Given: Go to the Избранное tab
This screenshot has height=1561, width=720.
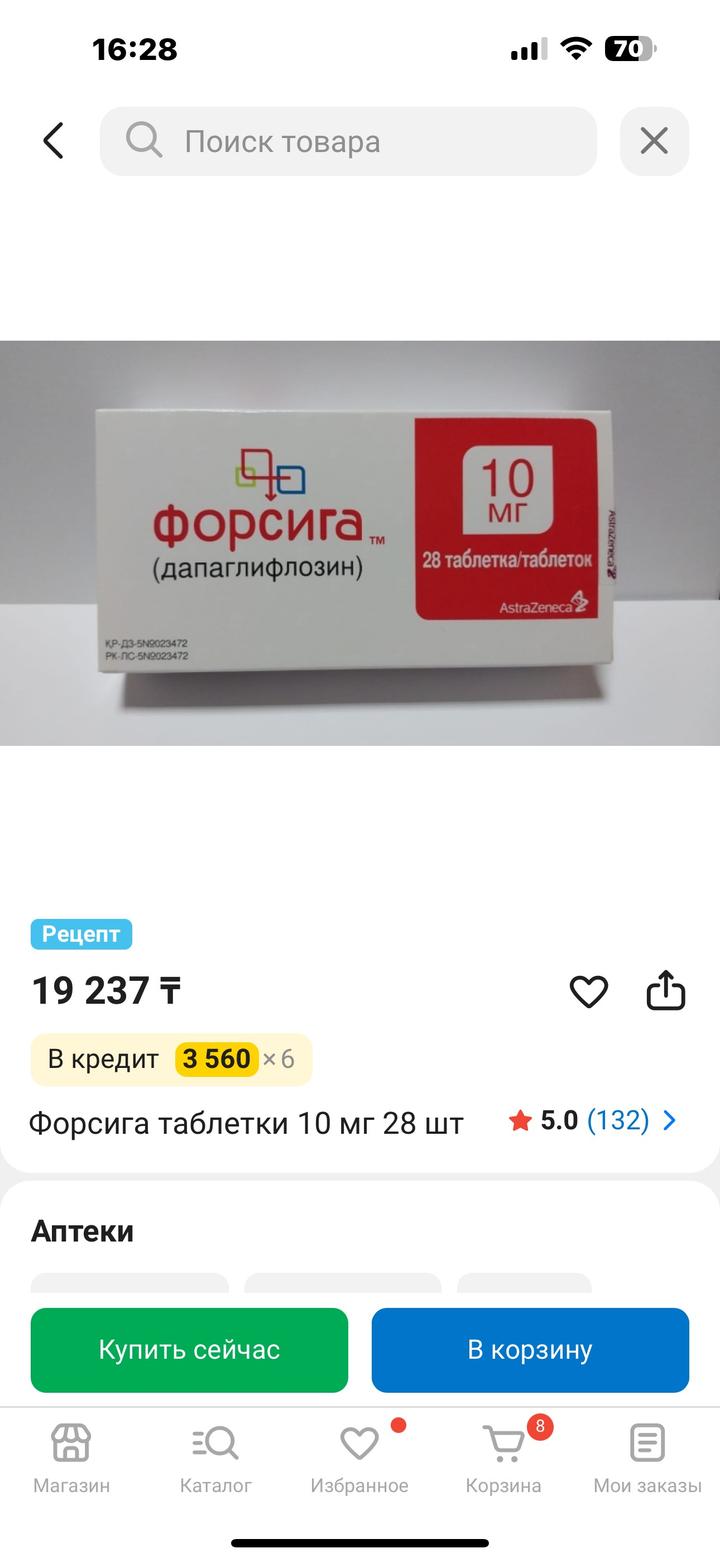Looking at the screenshot, I should point(359,1458).
